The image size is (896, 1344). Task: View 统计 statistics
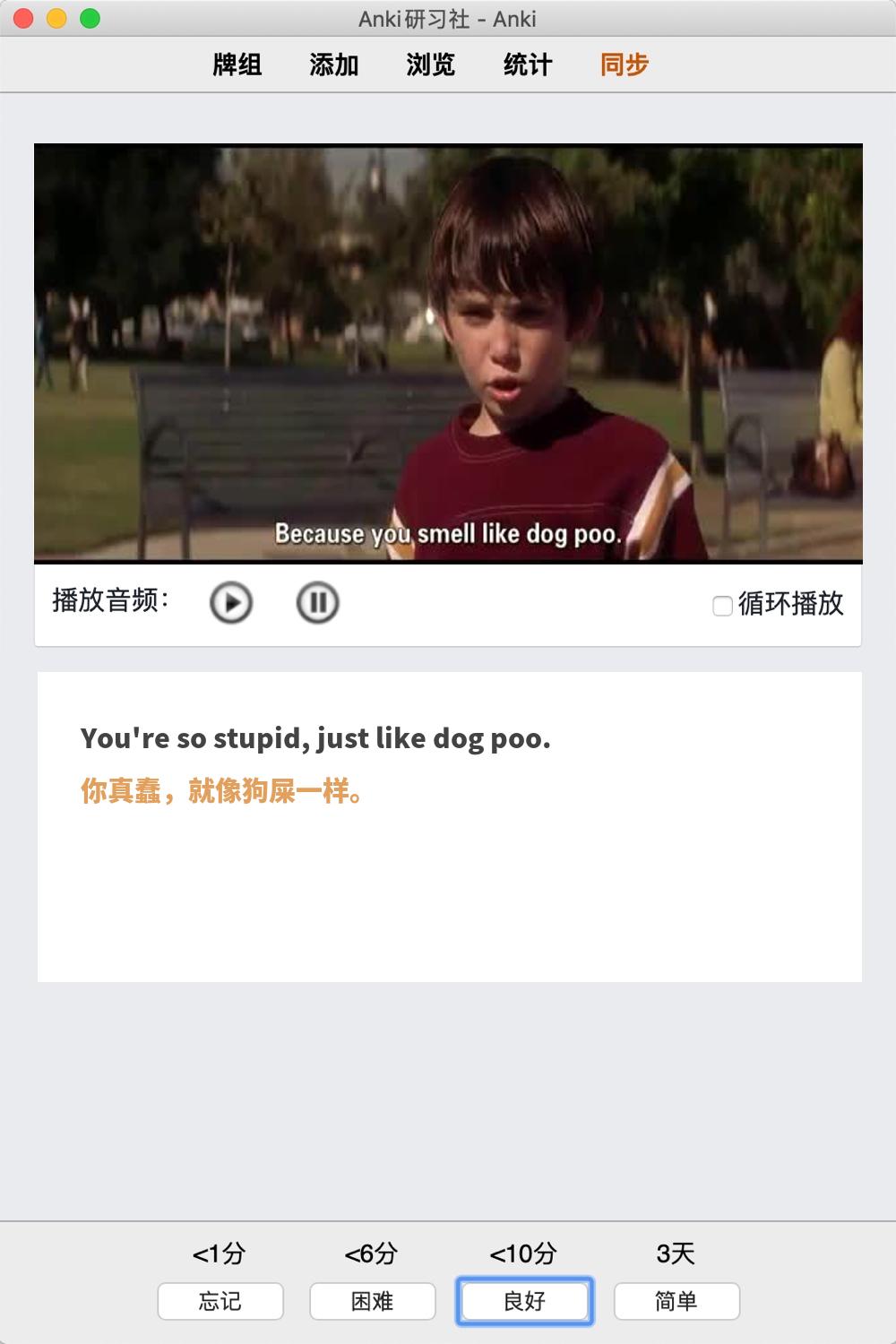527,65
